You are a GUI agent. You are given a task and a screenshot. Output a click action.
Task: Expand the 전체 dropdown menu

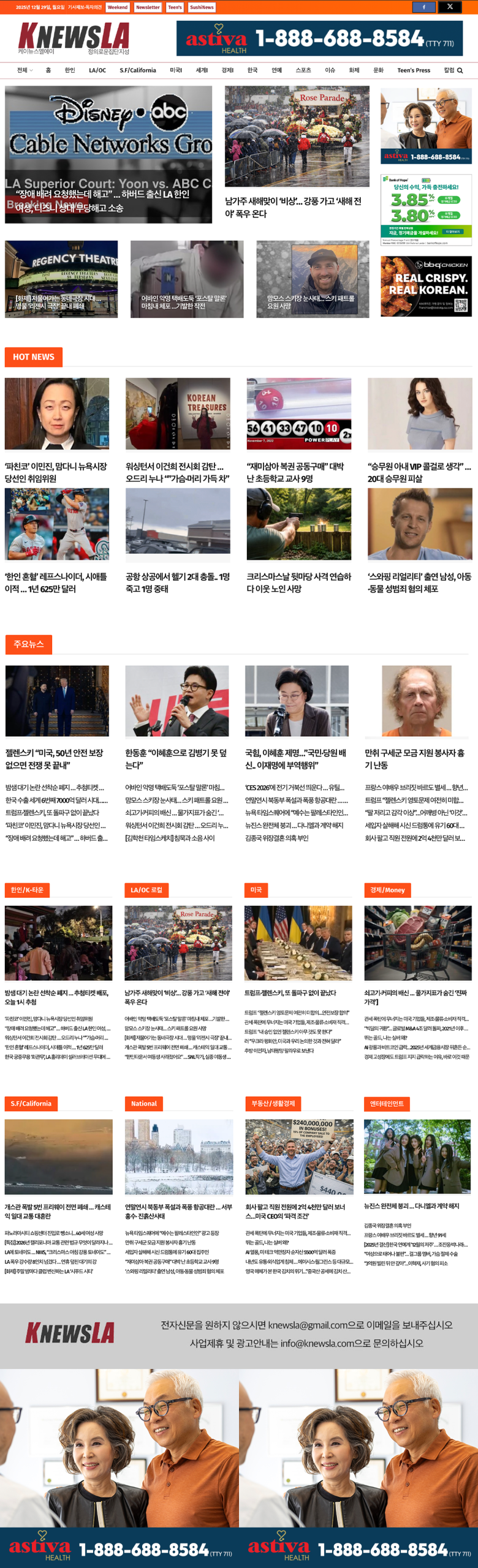[x=25, y=70]
